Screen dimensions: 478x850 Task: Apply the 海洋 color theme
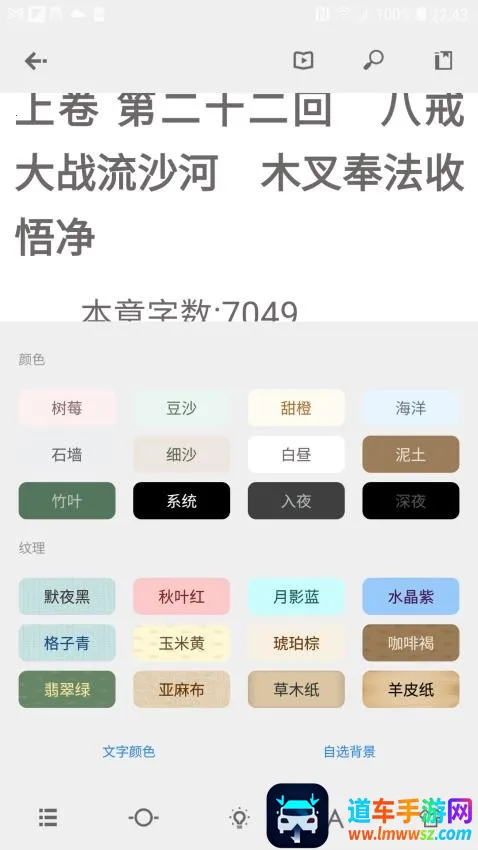tap(411, 408)
